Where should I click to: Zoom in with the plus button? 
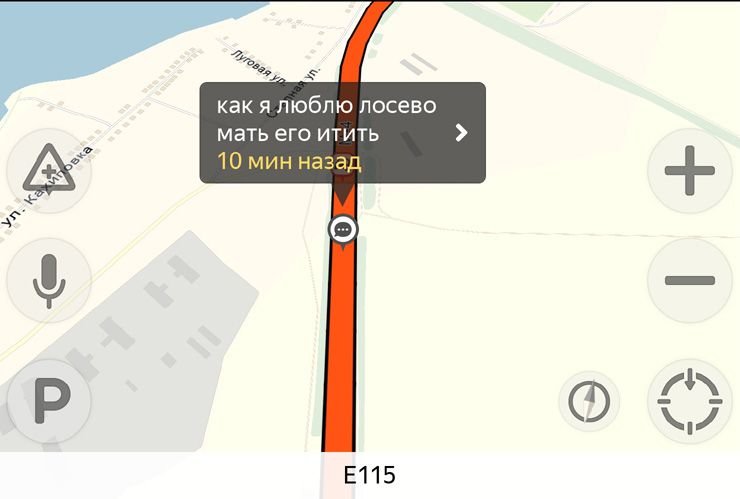coord(690,171)
